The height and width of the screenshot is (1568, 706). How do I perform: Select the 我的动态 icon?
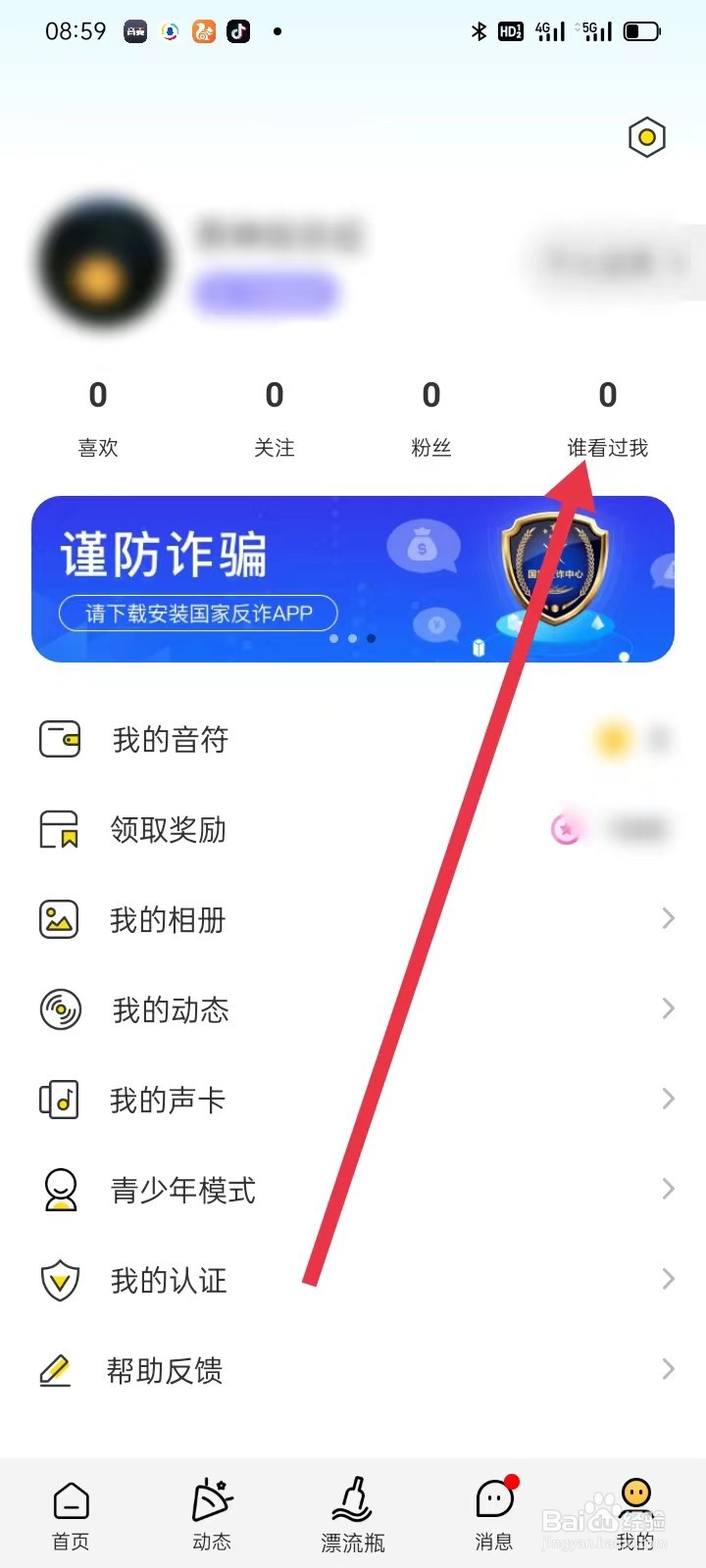[60, 1009]
